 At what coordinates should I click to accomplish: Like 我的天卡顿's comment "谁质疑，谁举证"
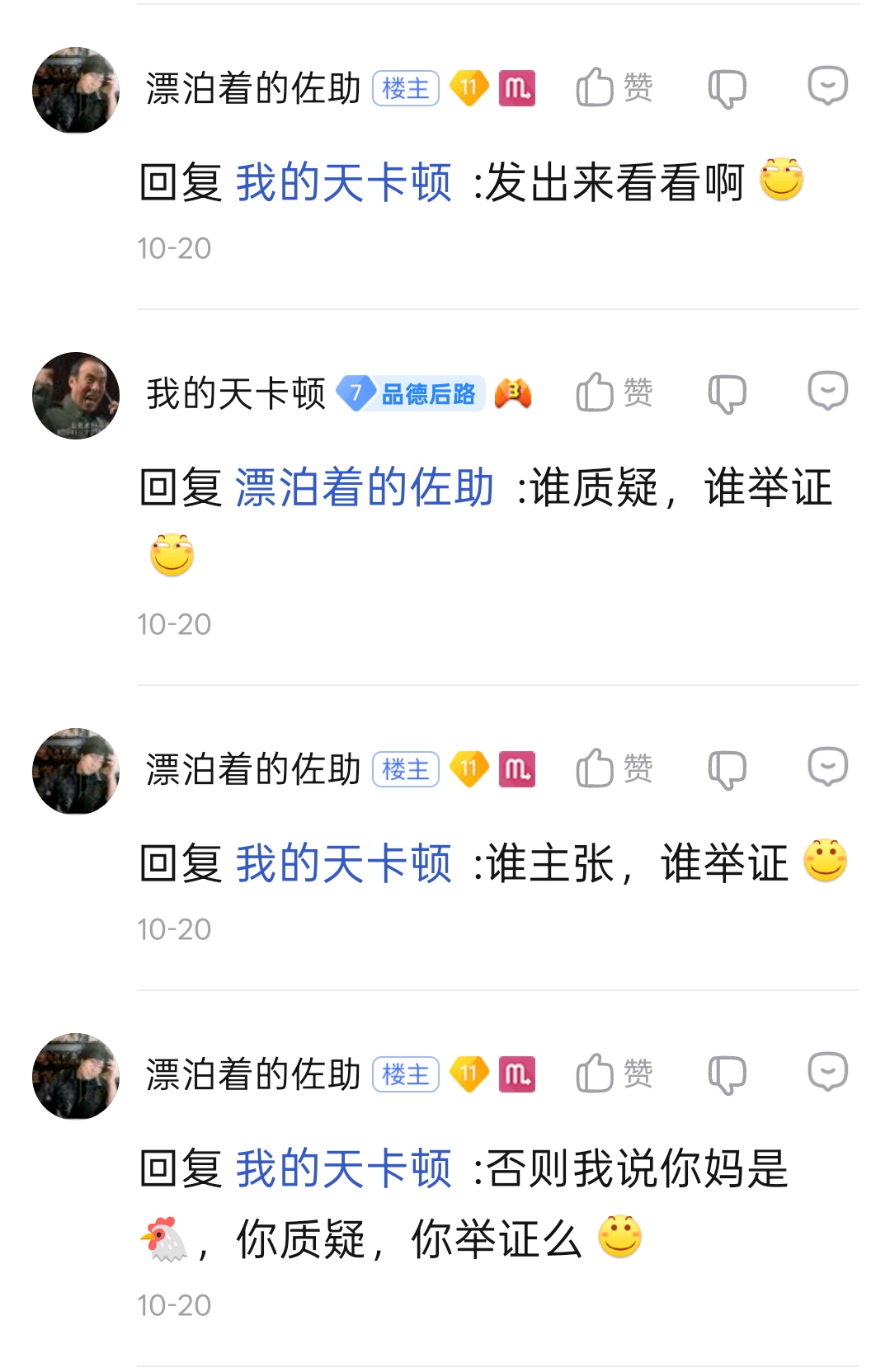click(614, 392)
